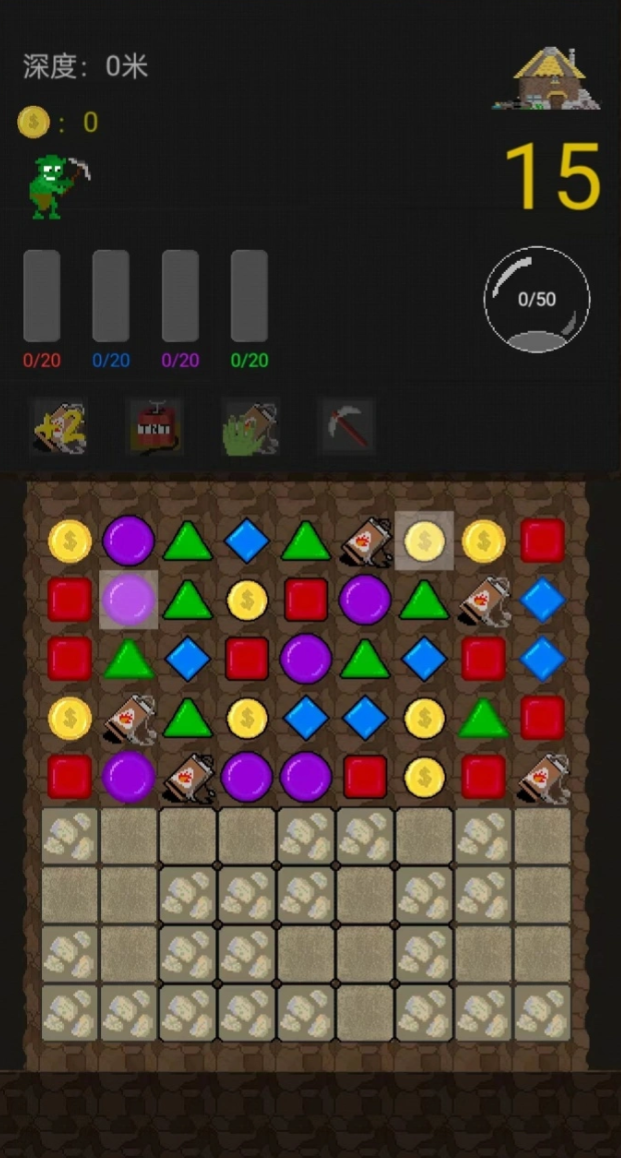Viewport: 621px width, 1158px height.
Task: Pick the pickaxe tool booster
Action: 346,425
